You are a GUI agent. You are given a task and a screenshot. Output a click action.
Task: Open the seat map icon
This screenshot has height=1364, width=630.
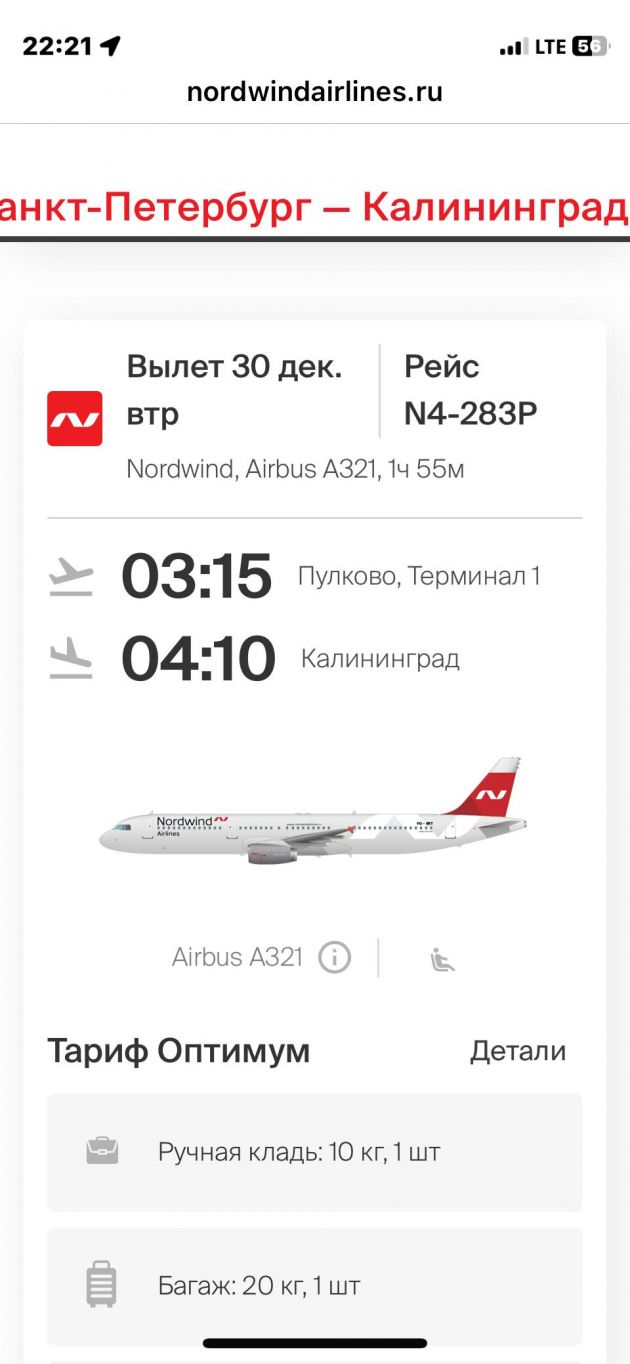coord(441,959)
